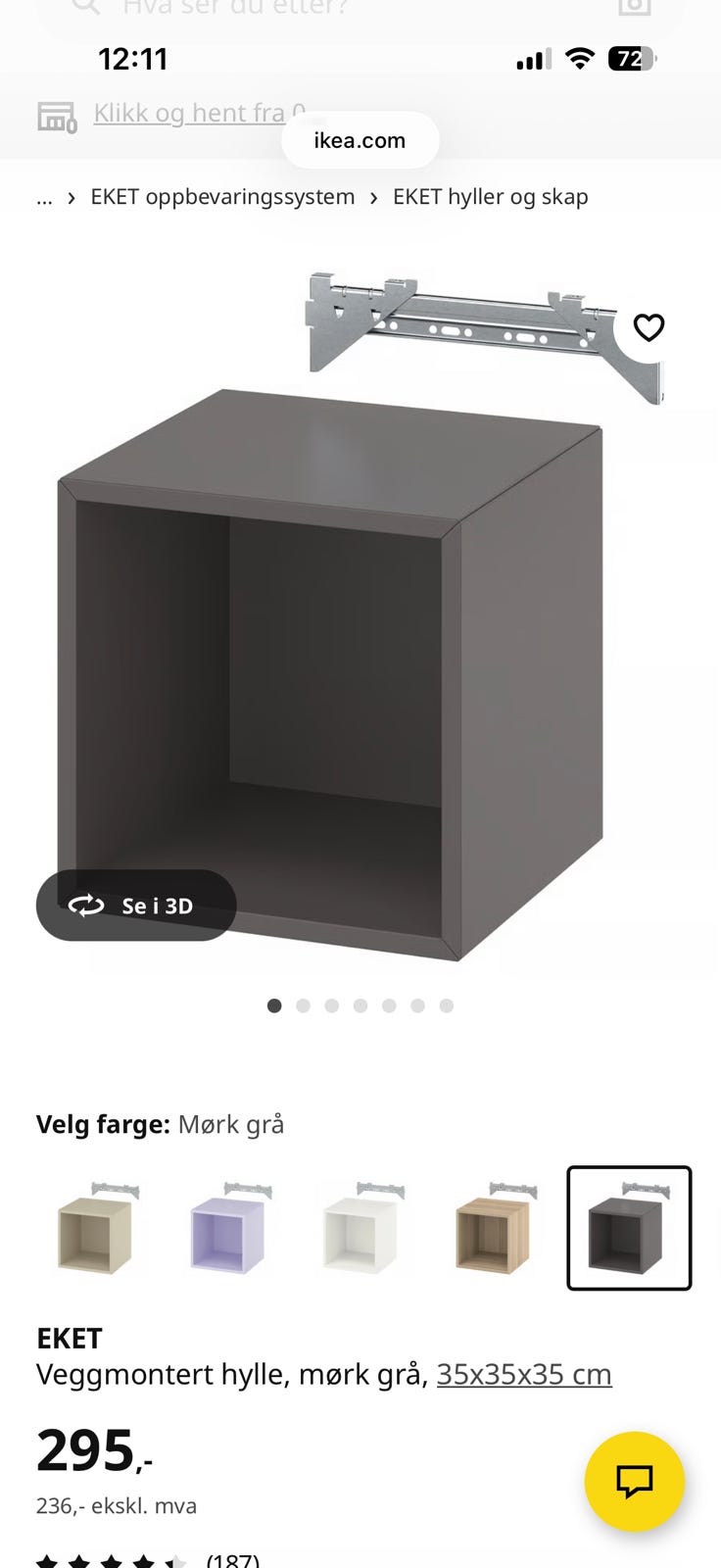This screenshot has width=721, height=1568.
Task: Jump to the second image dot
Action: point(303,1005)
